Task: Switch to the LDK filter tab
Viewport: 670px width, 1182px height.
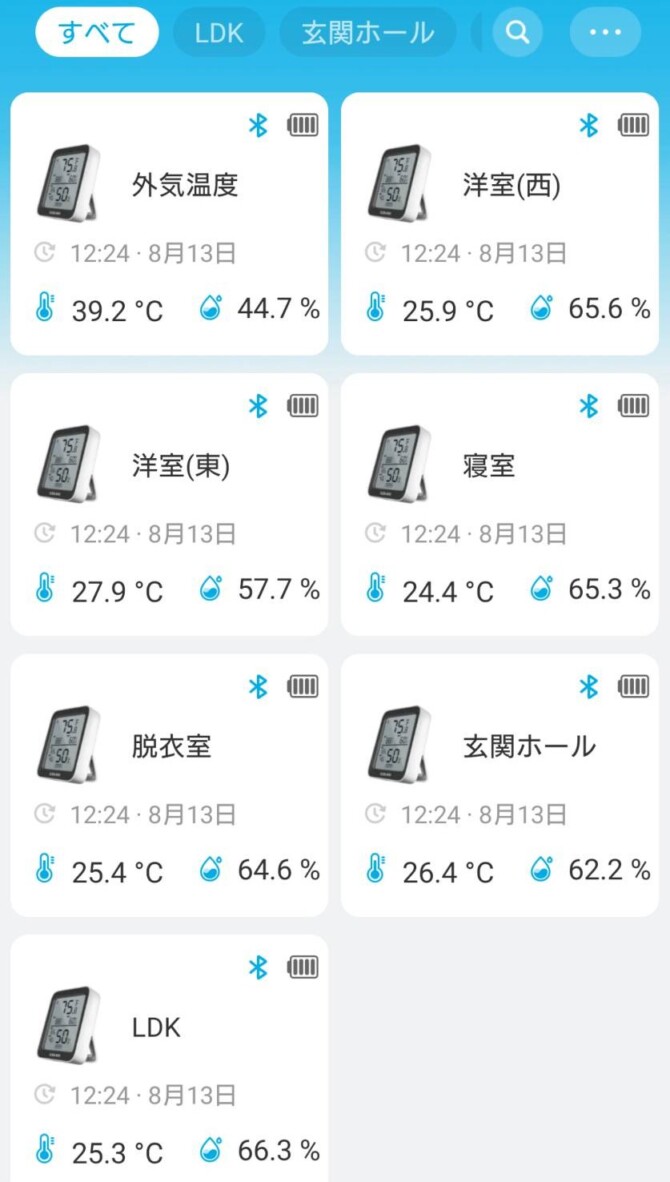Action: [x=219, y=32]
